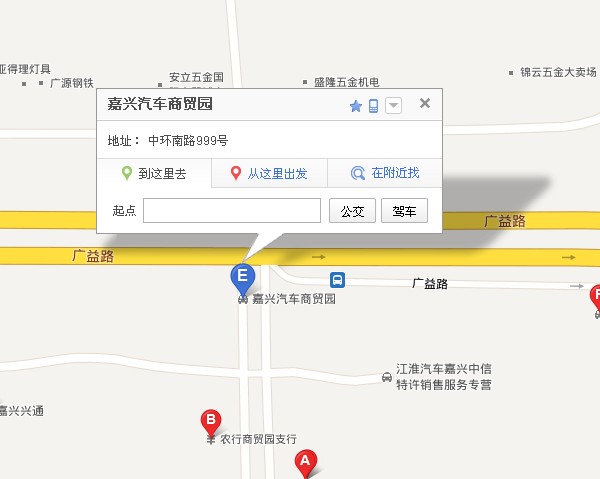The width and height of the screenshot is (600, 479).
Task: Get 驾车 driving directions
Action: (x=405, y=211)
